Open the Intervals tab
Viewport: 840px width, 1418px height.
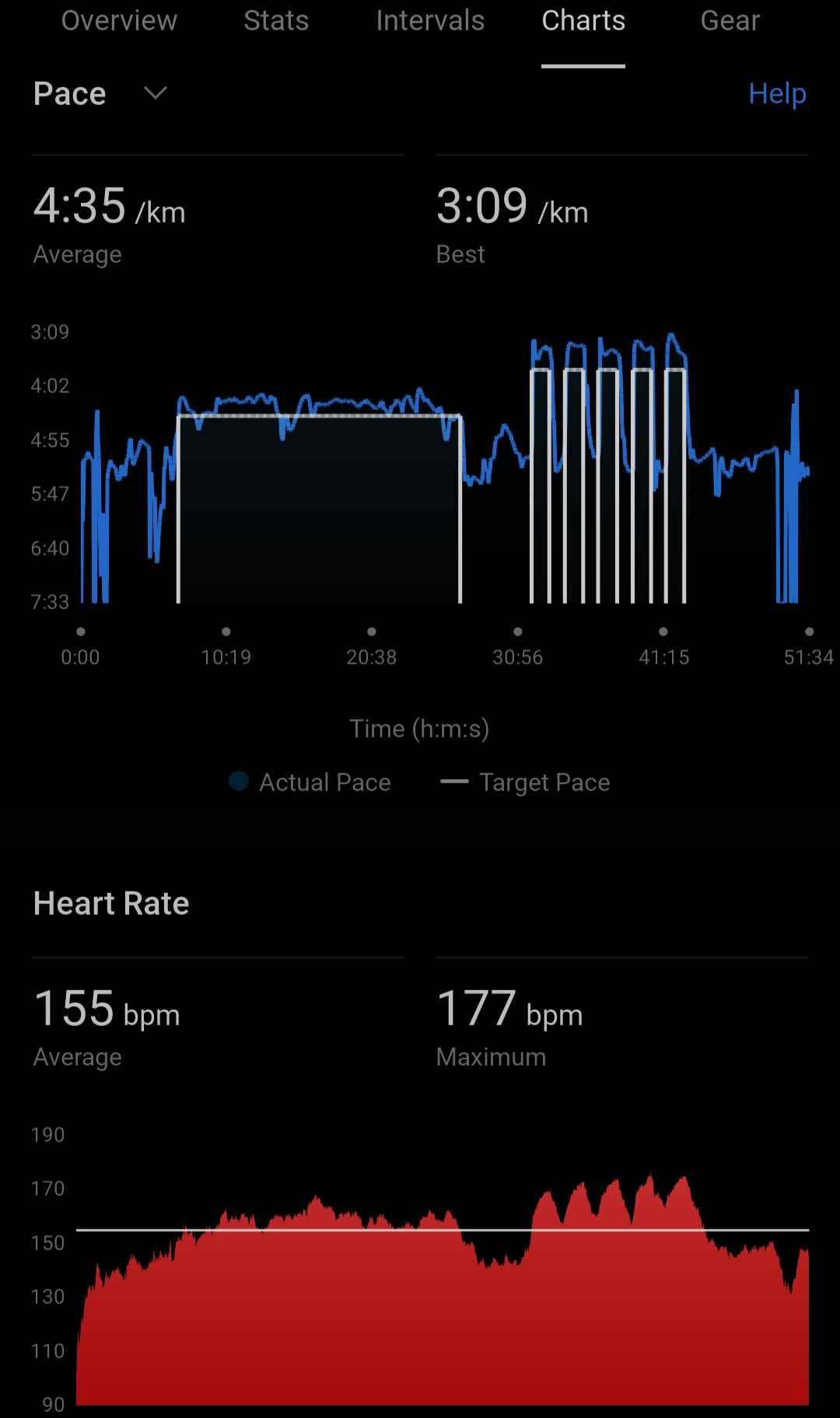pyautogui.click(x=430, y=21)
